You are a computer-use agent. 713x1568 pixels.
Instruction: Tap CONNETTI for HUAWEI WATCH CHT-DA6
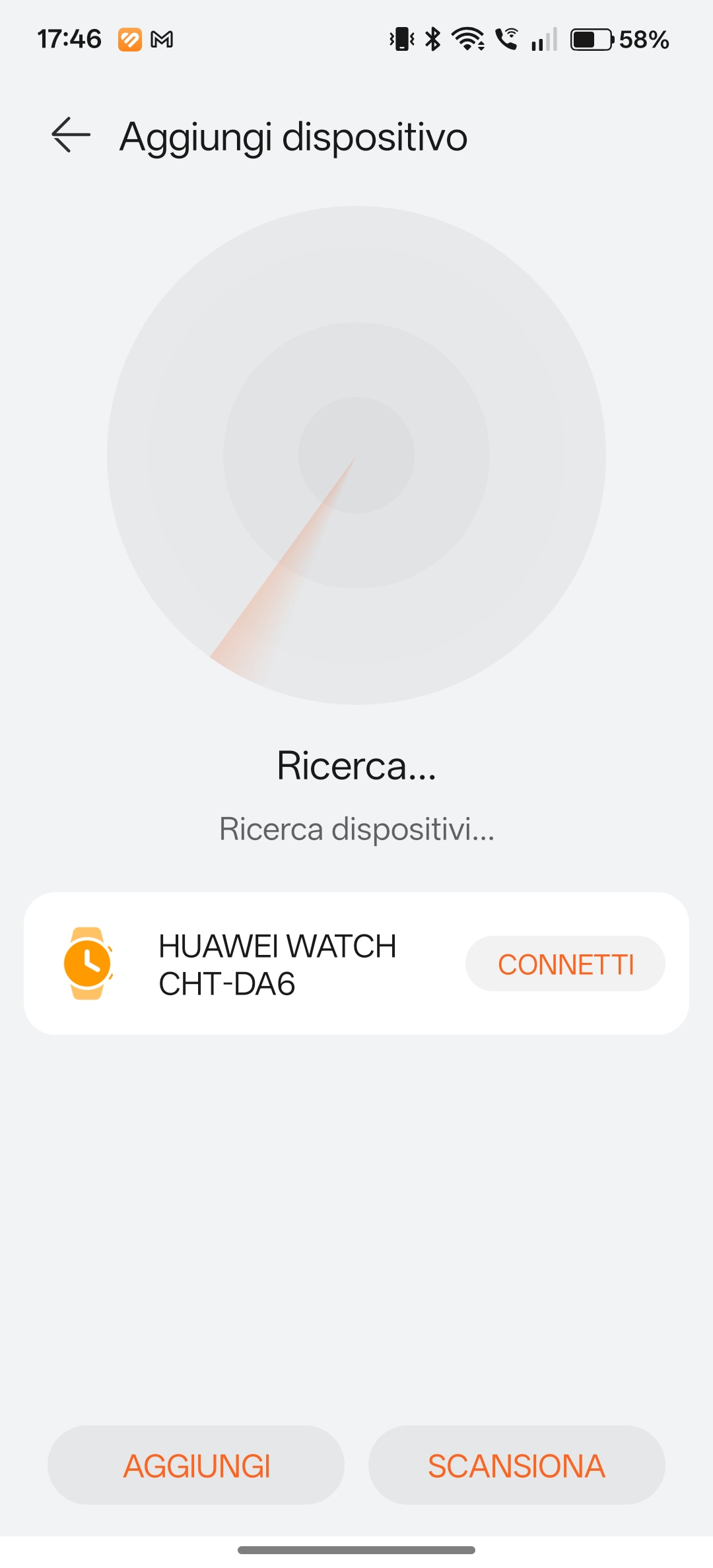click(x=565, y=964)
